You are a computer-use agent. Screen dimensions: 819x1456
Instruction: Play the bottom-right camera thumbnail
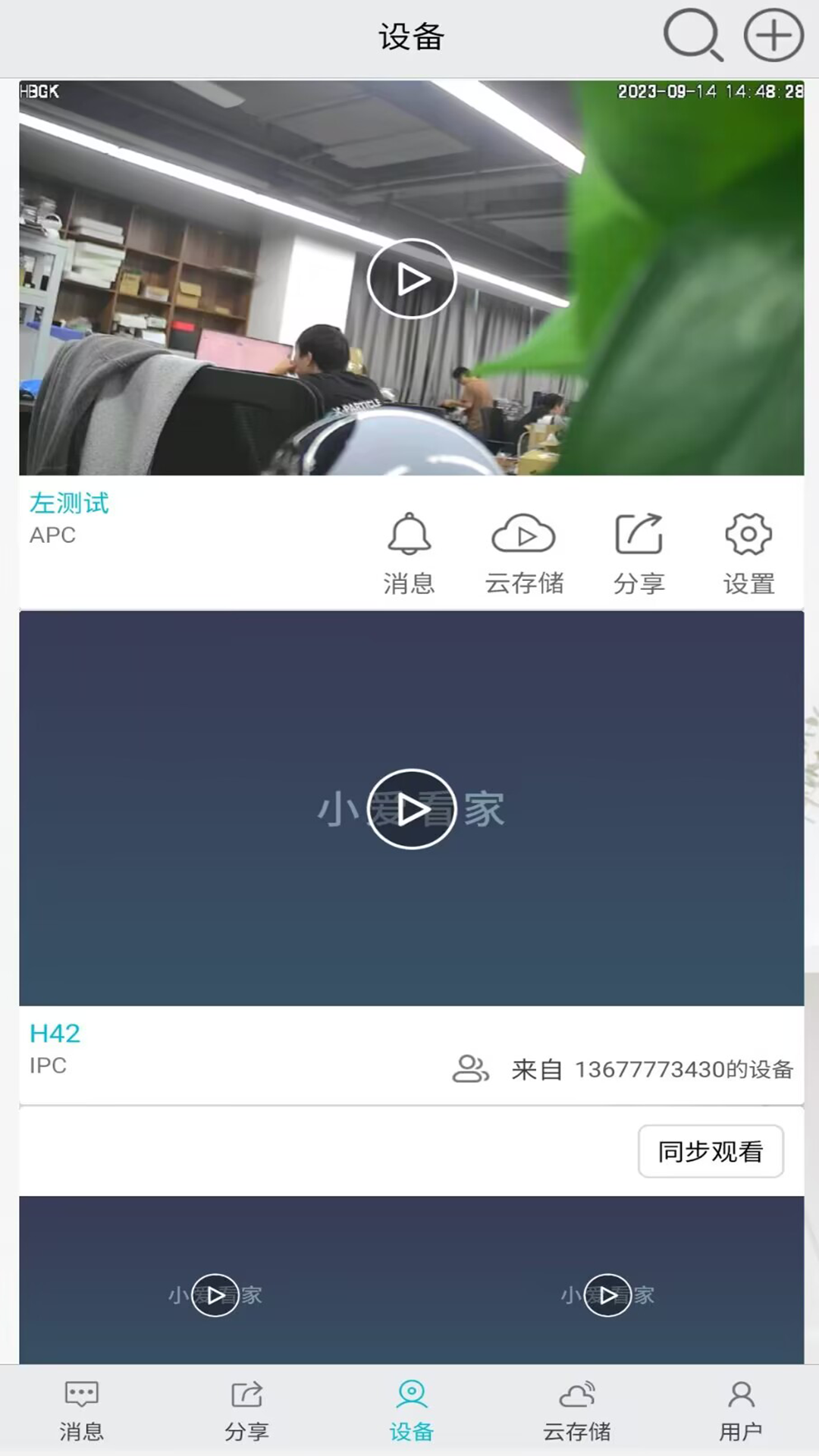(x=607, y=1295)
